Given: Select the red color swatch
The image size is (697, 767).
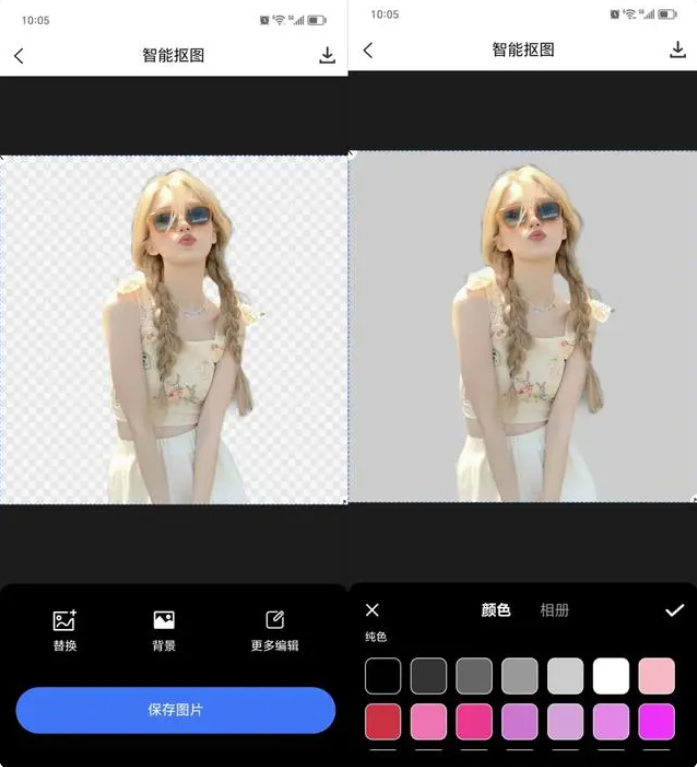Looking at the screenshot, I should click(x=383, y=722).
